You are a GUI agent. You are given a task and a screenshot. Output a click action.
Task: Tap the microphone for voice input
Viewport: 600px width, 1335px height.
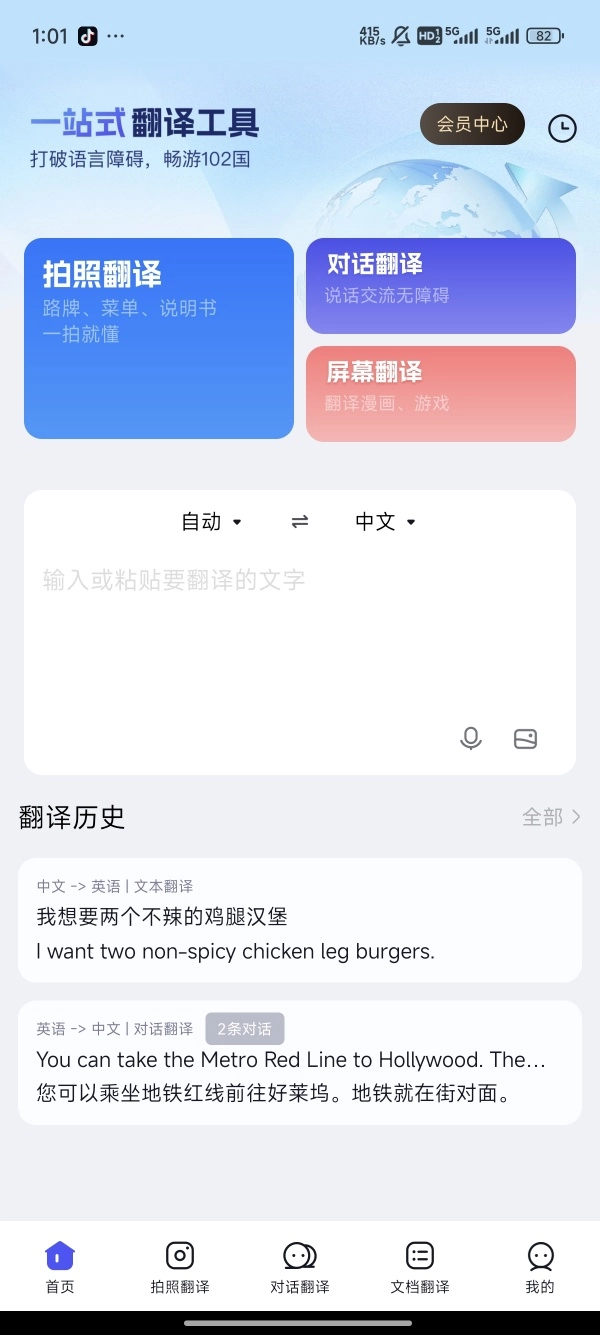click(x=471, y=739)
